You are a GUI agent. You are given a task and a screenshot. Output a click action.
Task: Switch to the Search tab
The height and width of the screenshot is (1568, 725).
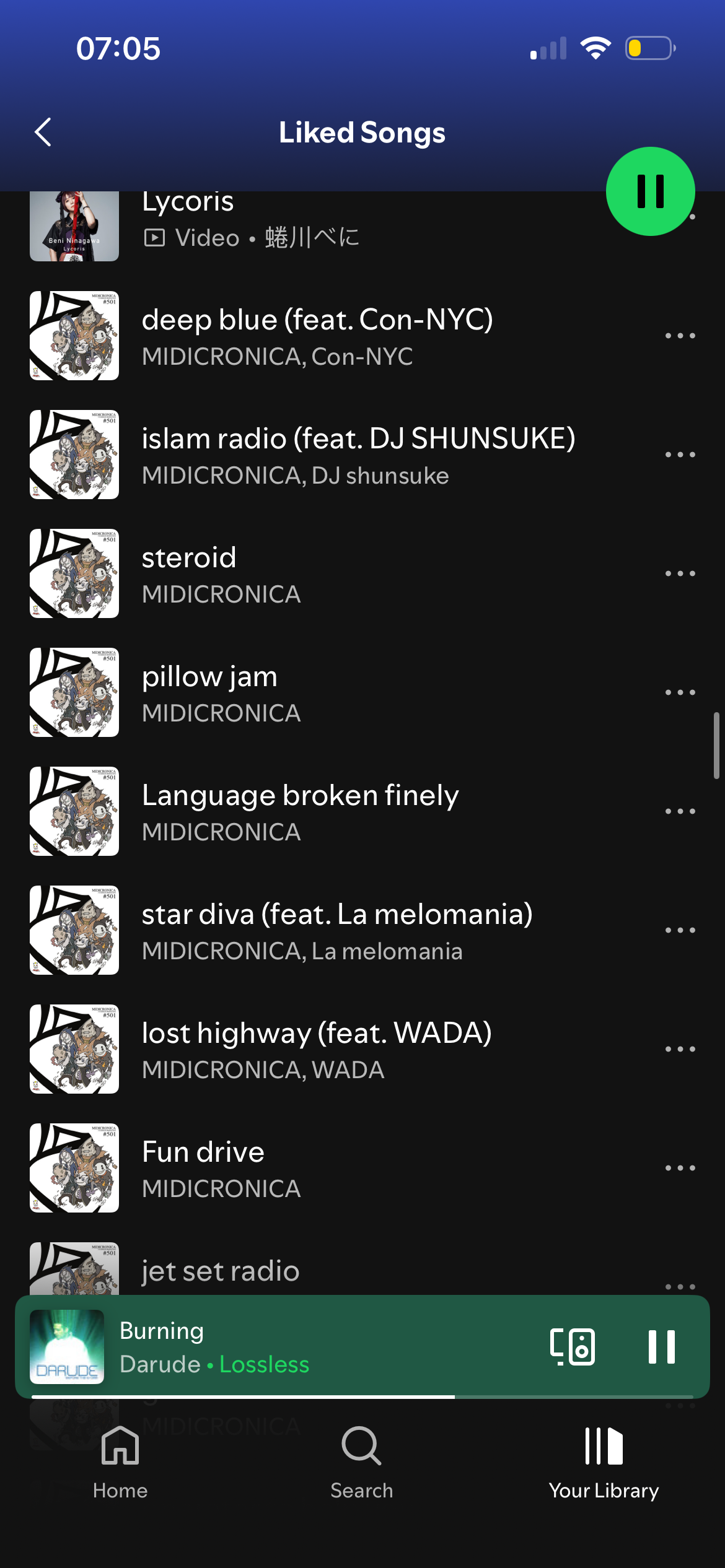(362, 1461)
